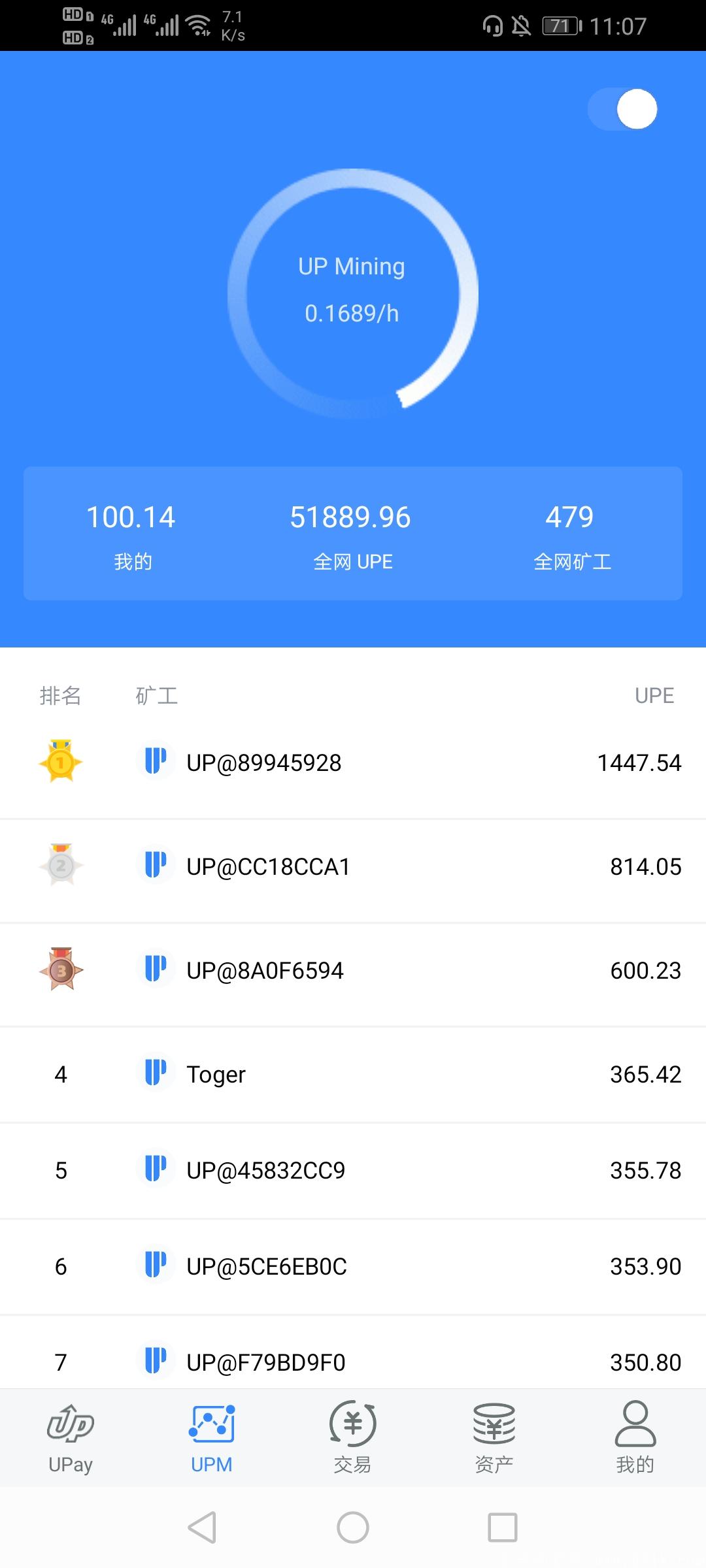Open miner UP@CC18CCA1 details
This screenshot has width=706, height=1568.
[x=353, y=866]
